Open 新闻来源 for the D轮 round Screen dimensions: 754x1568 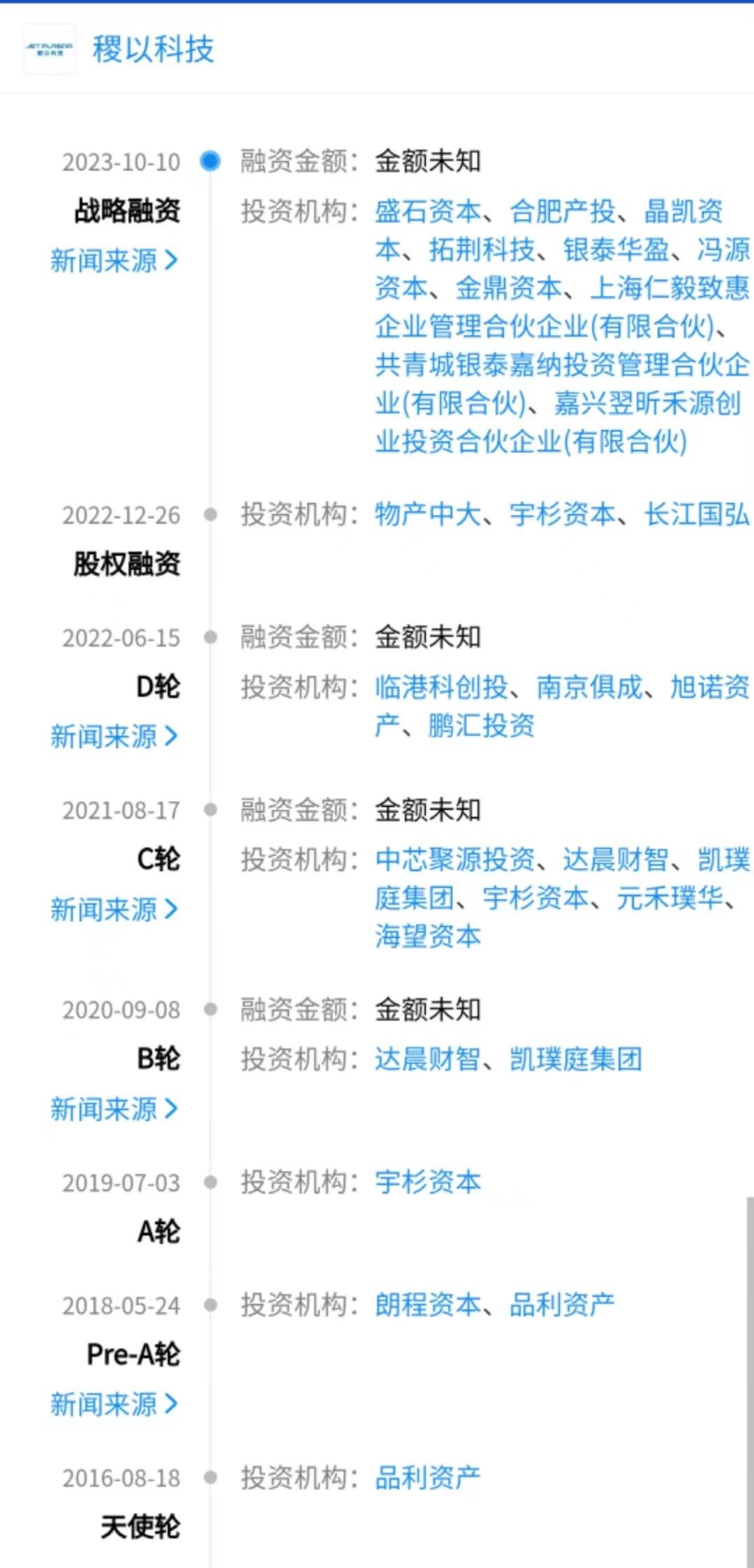coord(114,736)
